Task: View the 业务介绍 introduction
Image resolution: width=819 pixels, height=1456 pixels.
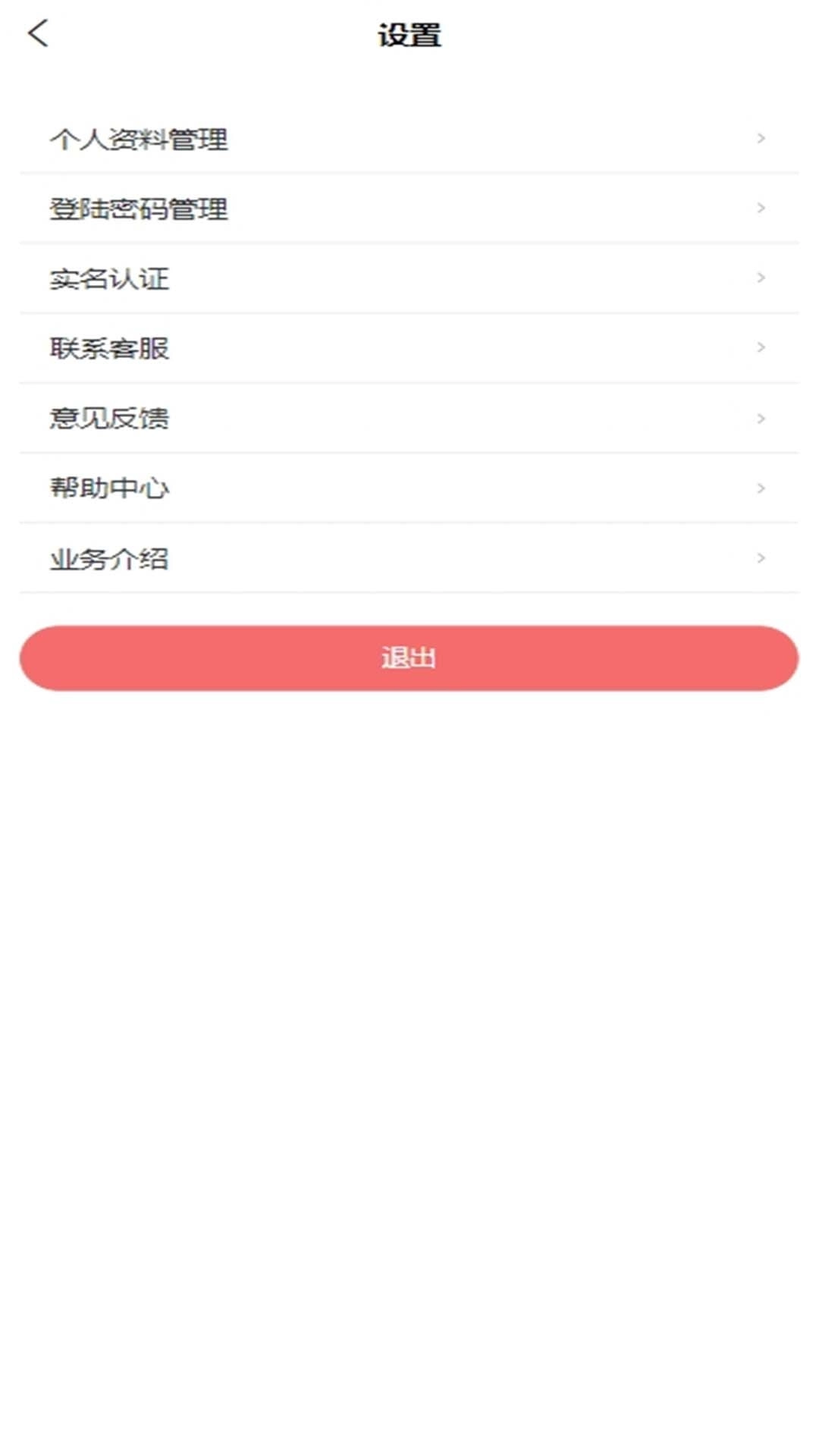Action: tap(109, 559)
